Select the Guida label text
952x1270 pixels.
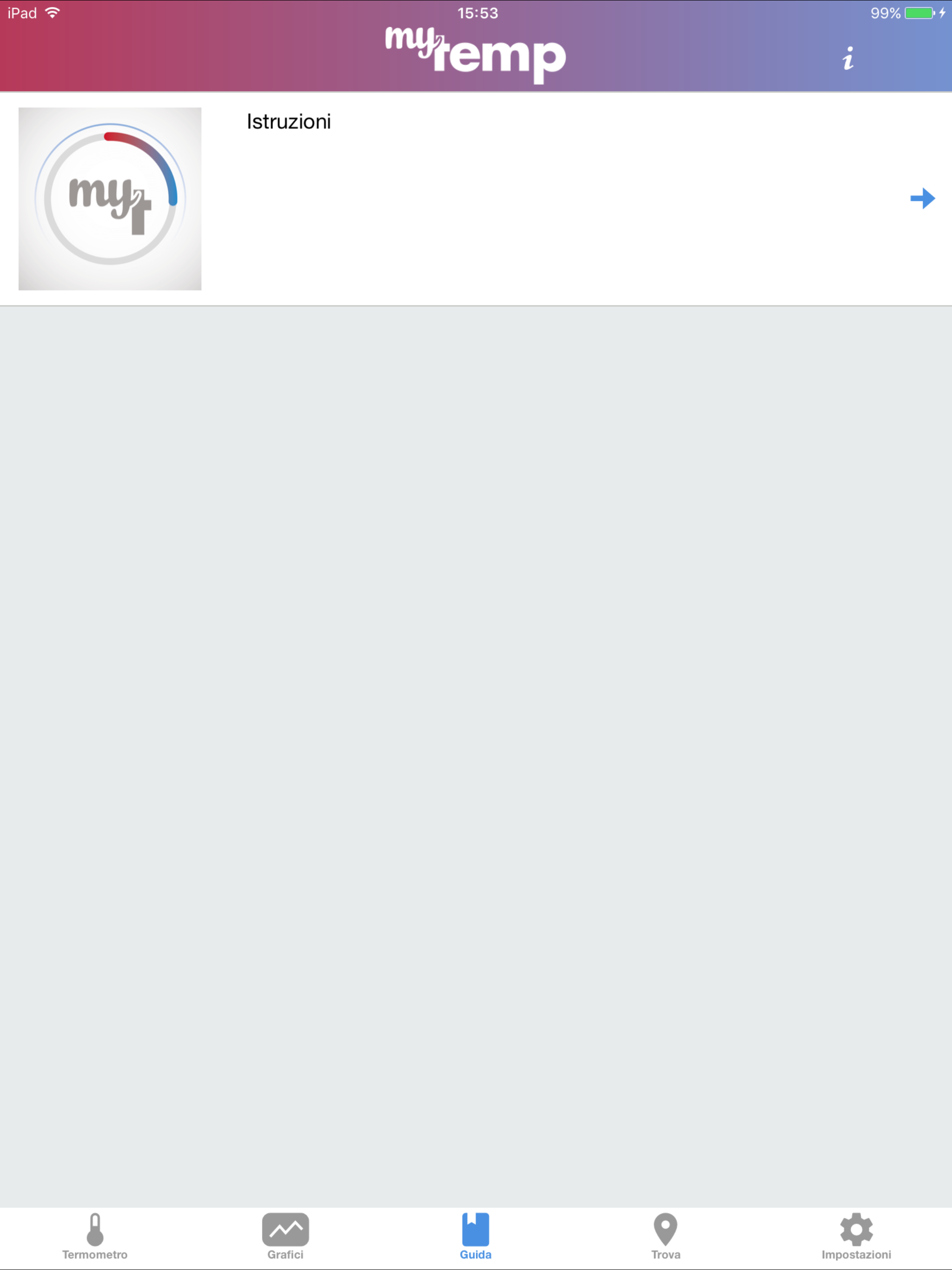476,1255
